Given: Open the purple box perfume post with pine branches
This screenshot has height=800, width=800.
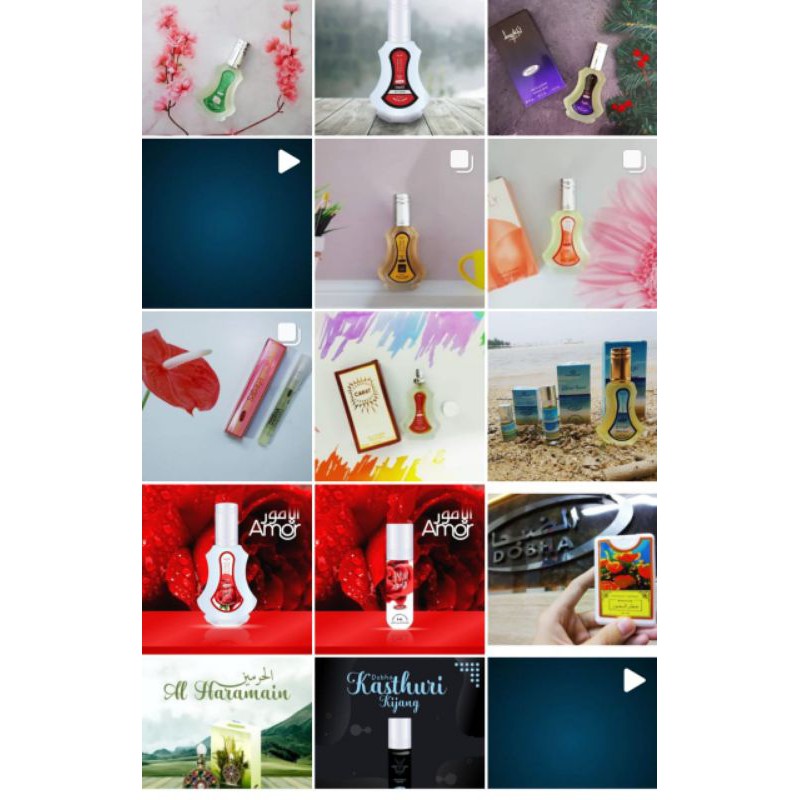Looking at the screenshot, I should pyautogui.click(x=572, y=67).
